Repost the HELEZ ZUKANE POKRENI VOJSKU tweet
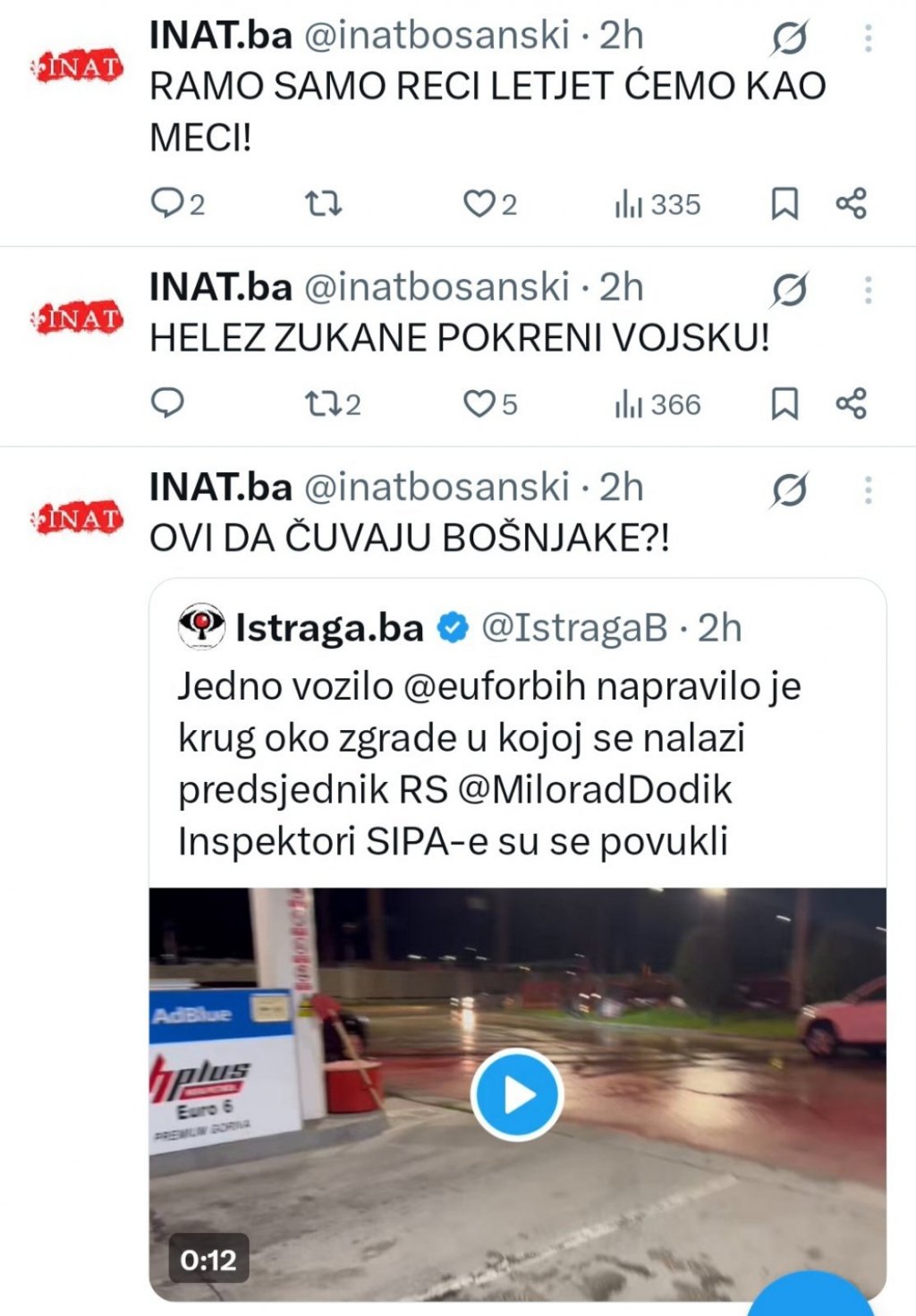This screenshot has height=1316, width=916. point(323,404)
